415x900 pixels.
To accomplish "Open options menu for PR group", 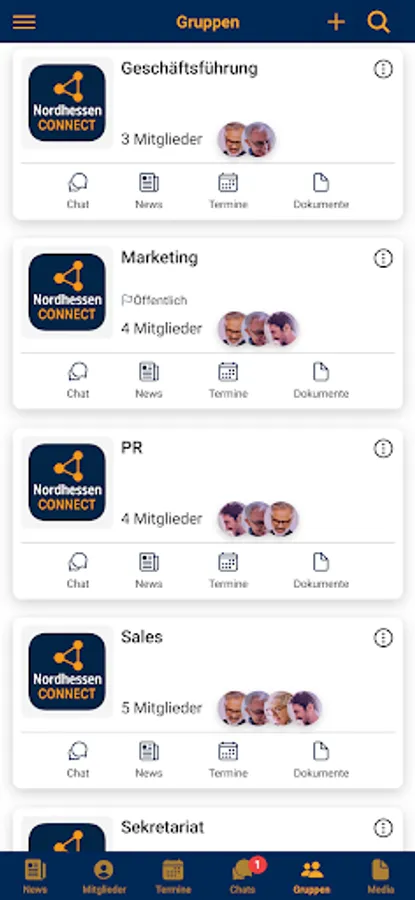I will coord(383,448).
